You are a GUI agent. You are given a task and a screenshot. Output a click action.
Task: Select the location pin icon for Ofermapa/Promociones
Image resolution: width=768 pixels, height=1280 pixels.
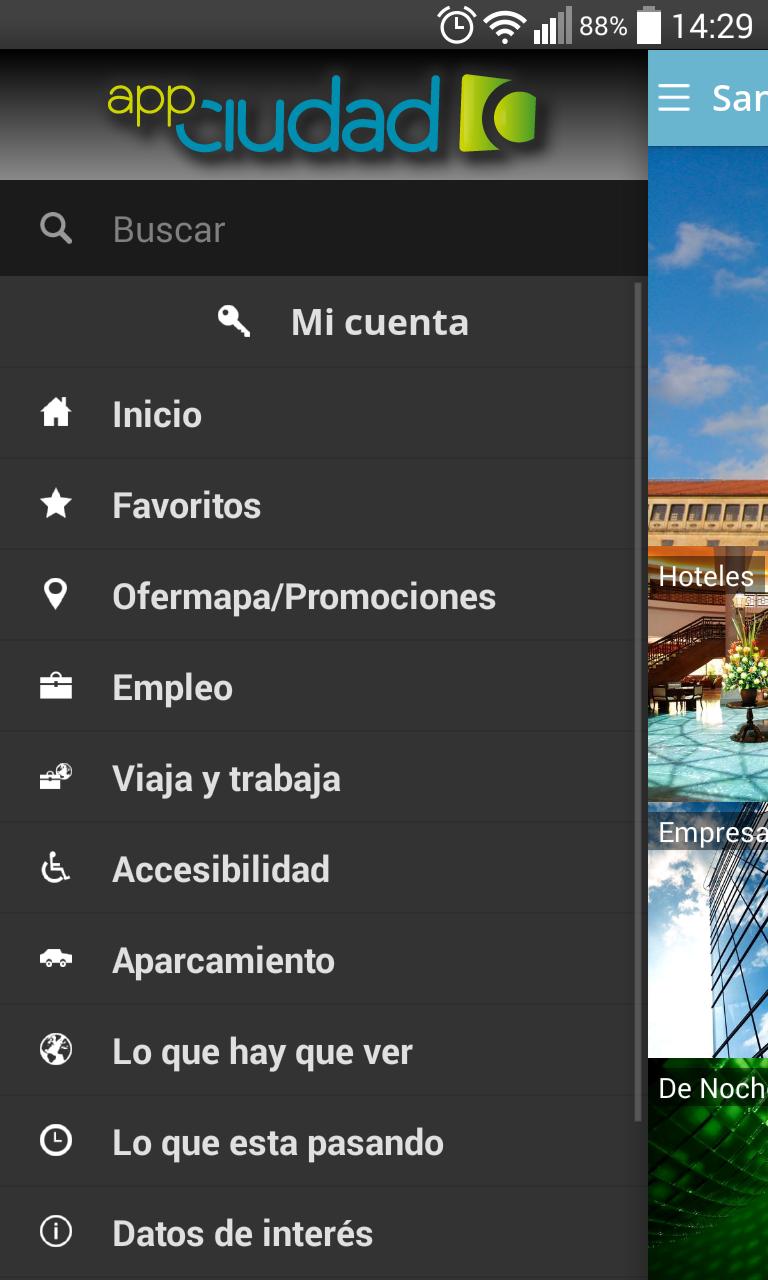[x=55, y=594]
